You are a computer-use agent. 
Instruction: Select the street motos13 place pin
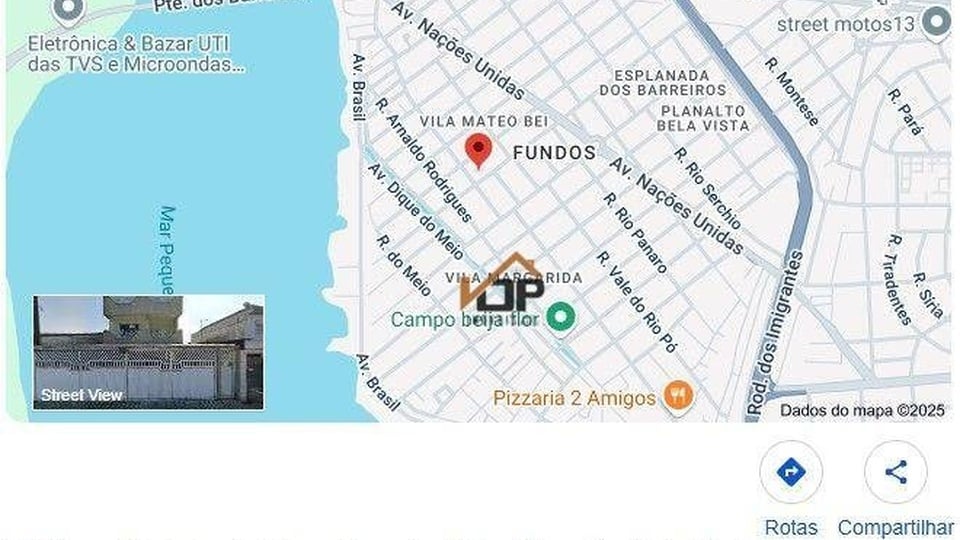pos(936,21)
